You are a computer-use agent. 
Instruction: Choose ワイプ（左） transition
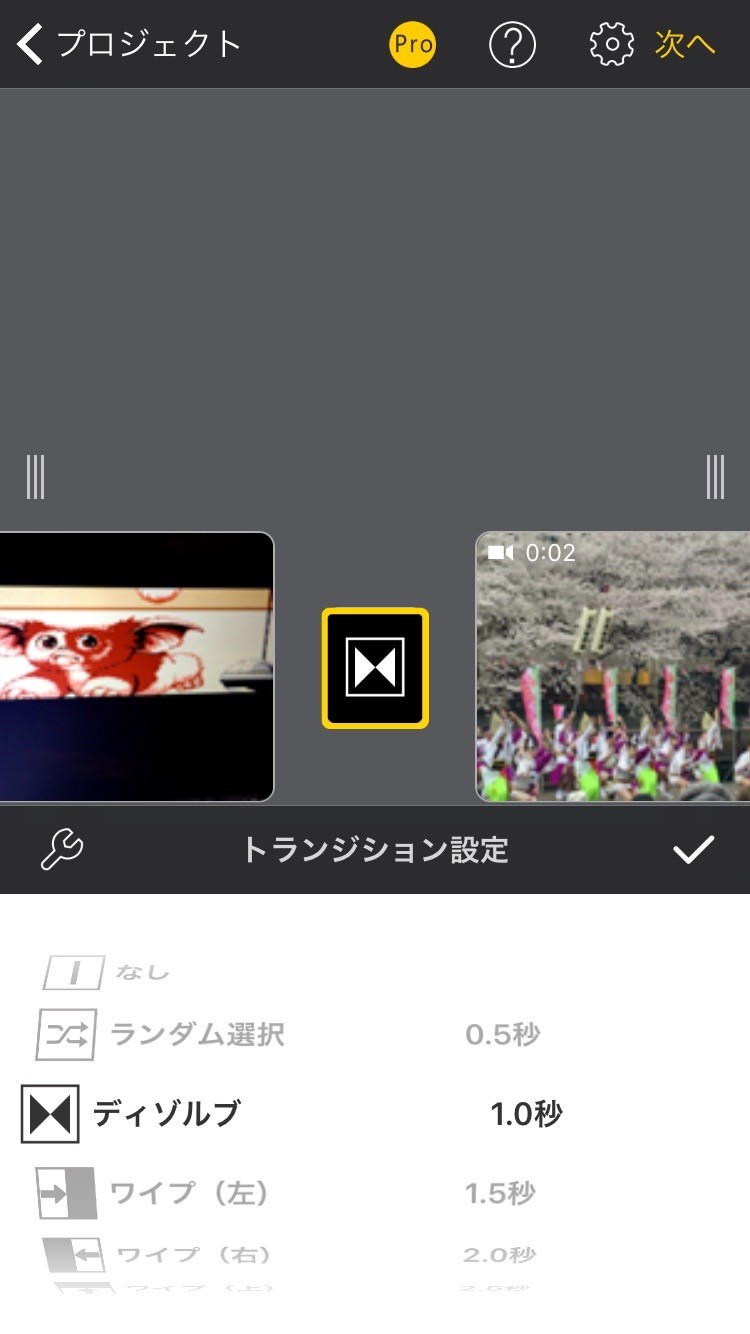tap(154, 1193)
